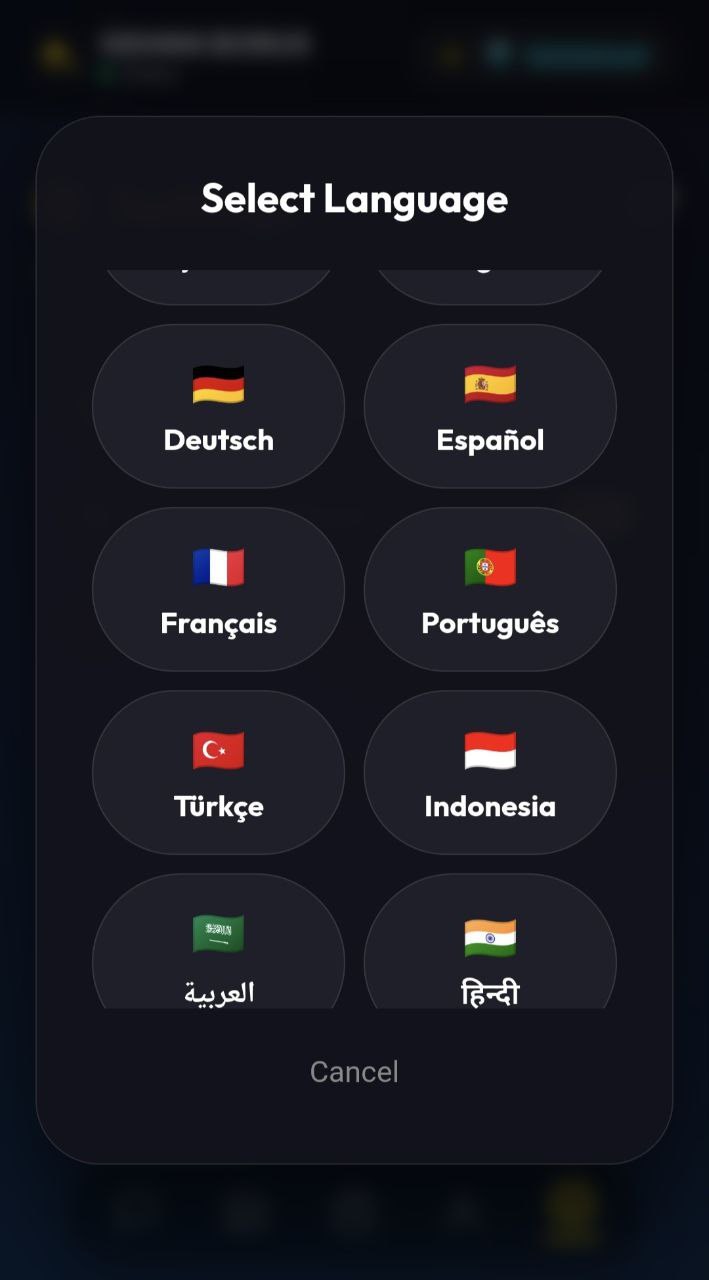Switch language to Français

click(x=218, y=589)
